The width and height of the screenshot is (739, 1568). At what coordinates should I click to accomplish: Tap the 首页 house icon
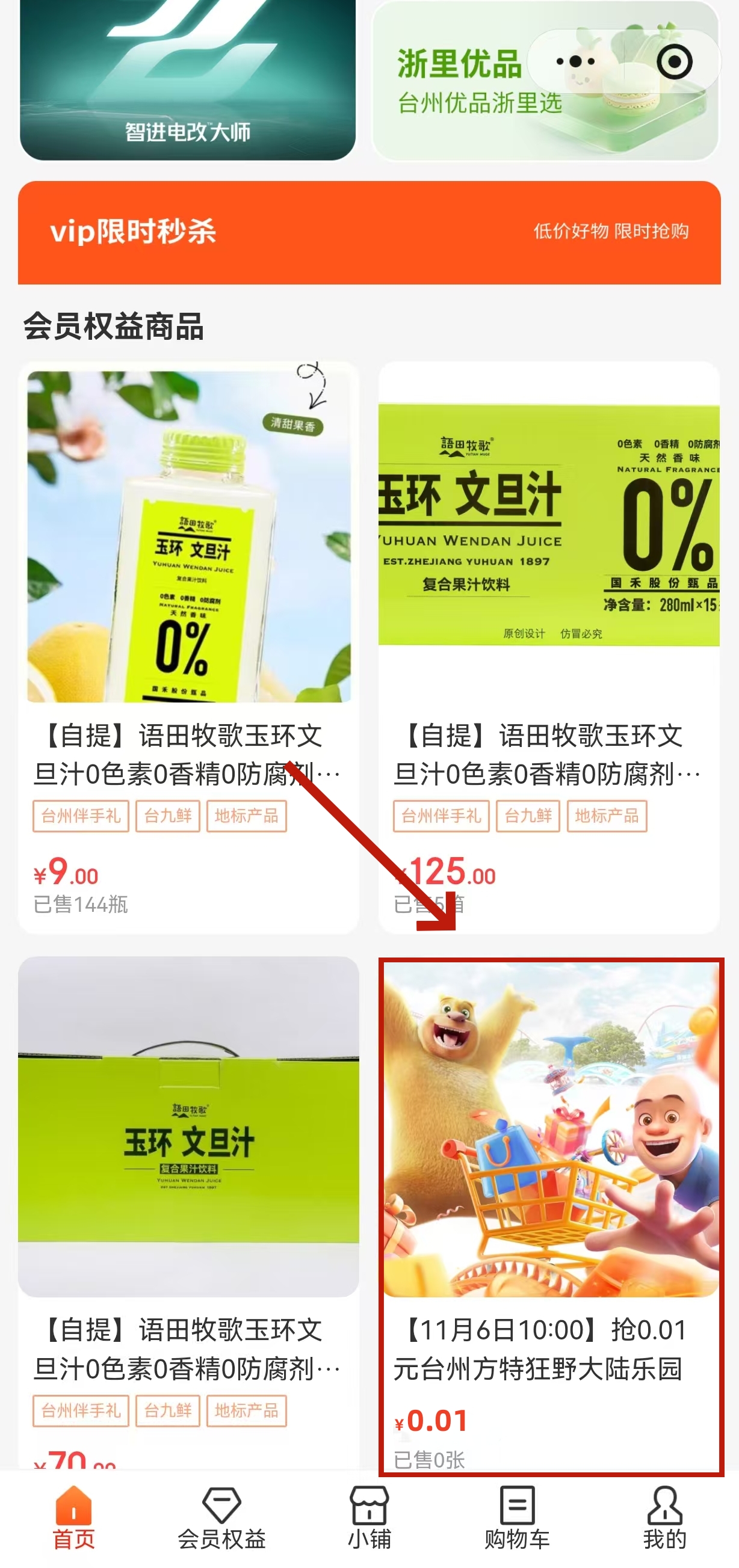[73, 1508]
